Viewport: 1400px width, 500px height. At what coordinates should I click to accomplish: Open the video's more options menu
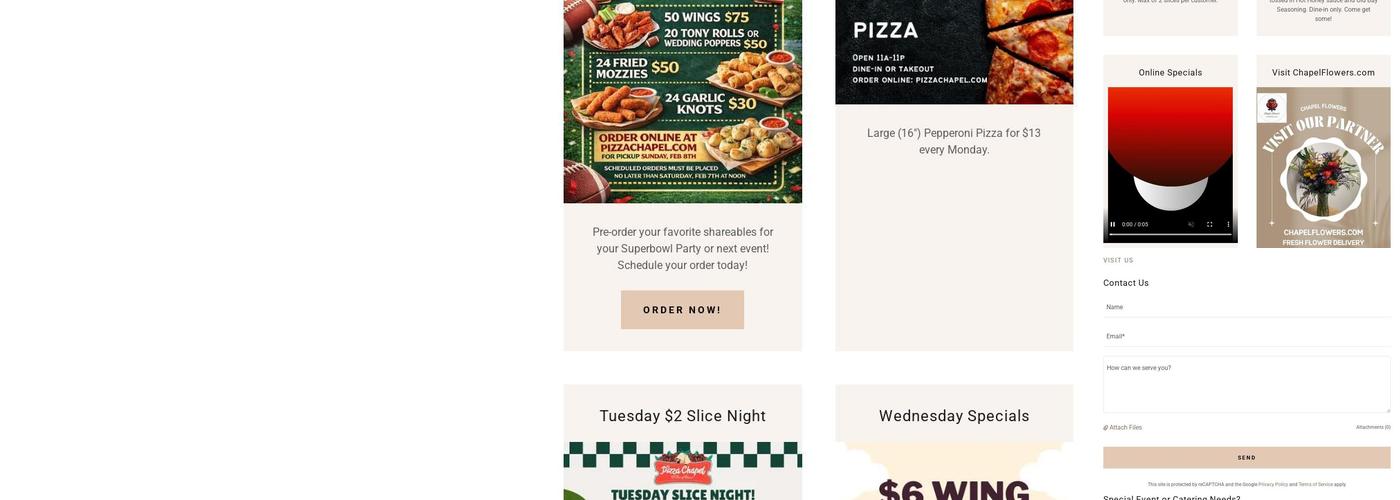(x=1229, y=224)
